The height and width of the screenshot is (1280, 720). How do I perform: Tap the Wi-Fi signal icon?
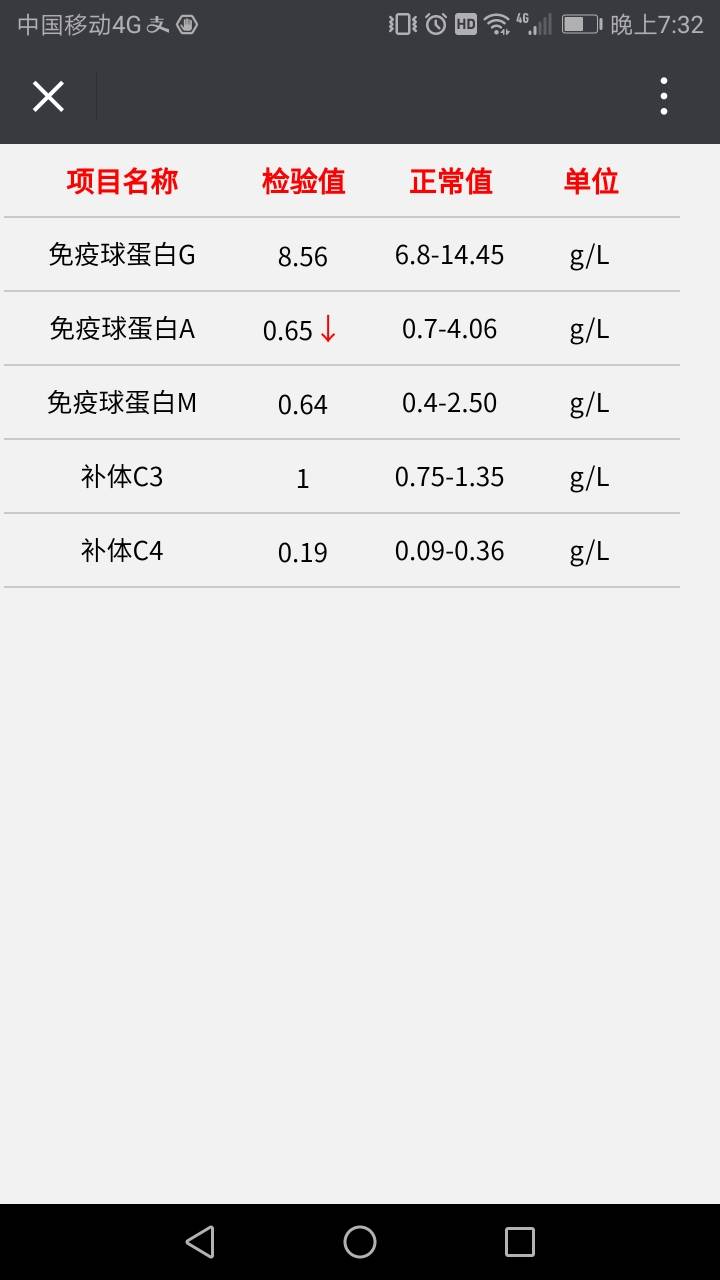click(496, 22)
